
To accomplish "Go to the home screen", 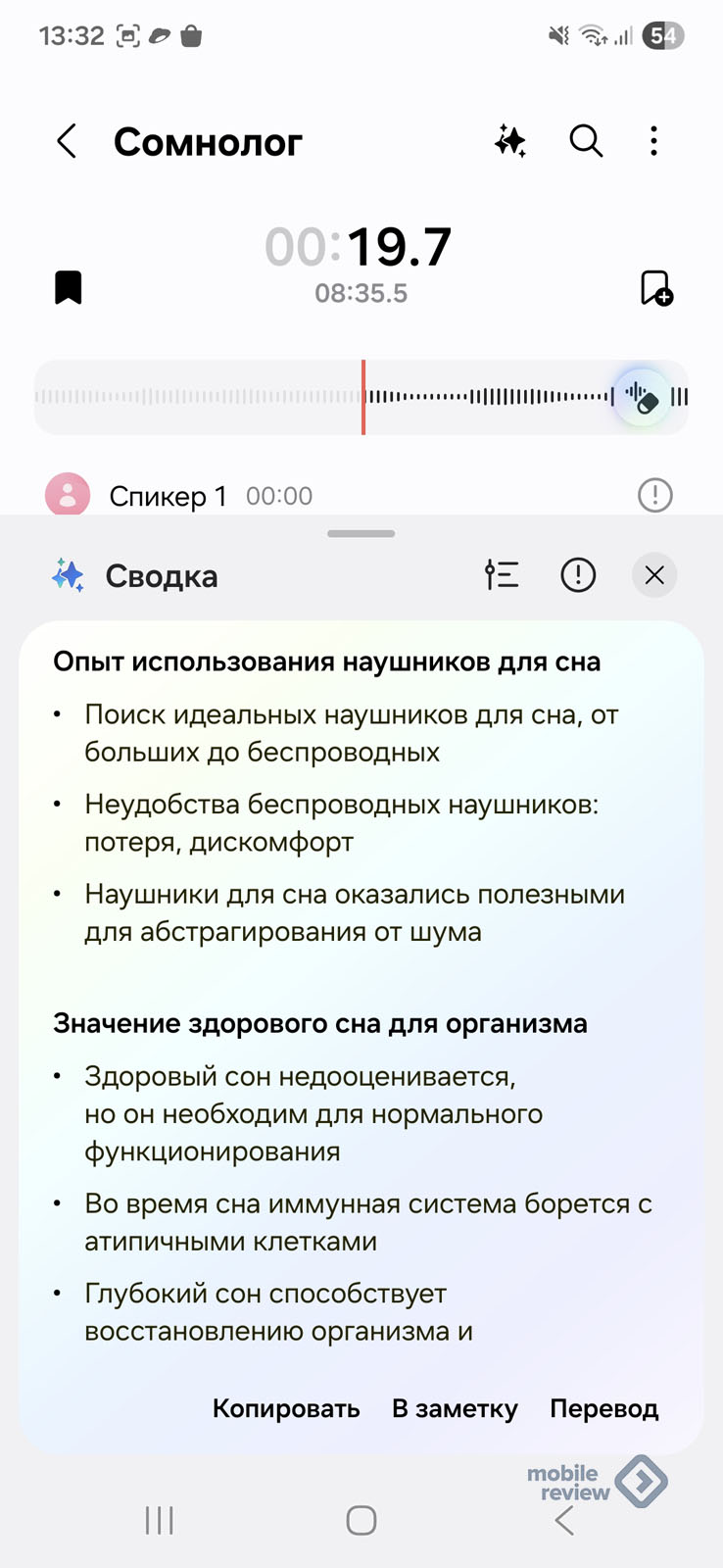I will 361,1520.
